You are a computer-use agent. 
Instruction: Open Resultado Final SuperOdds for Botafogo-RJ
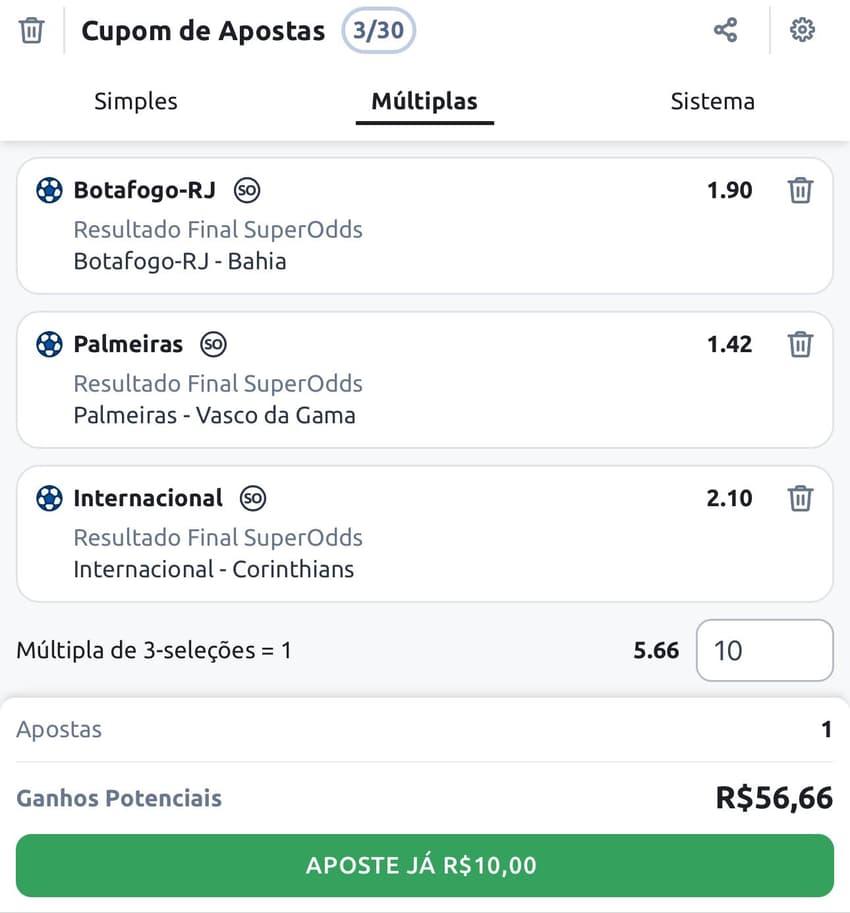pos(217,229)
